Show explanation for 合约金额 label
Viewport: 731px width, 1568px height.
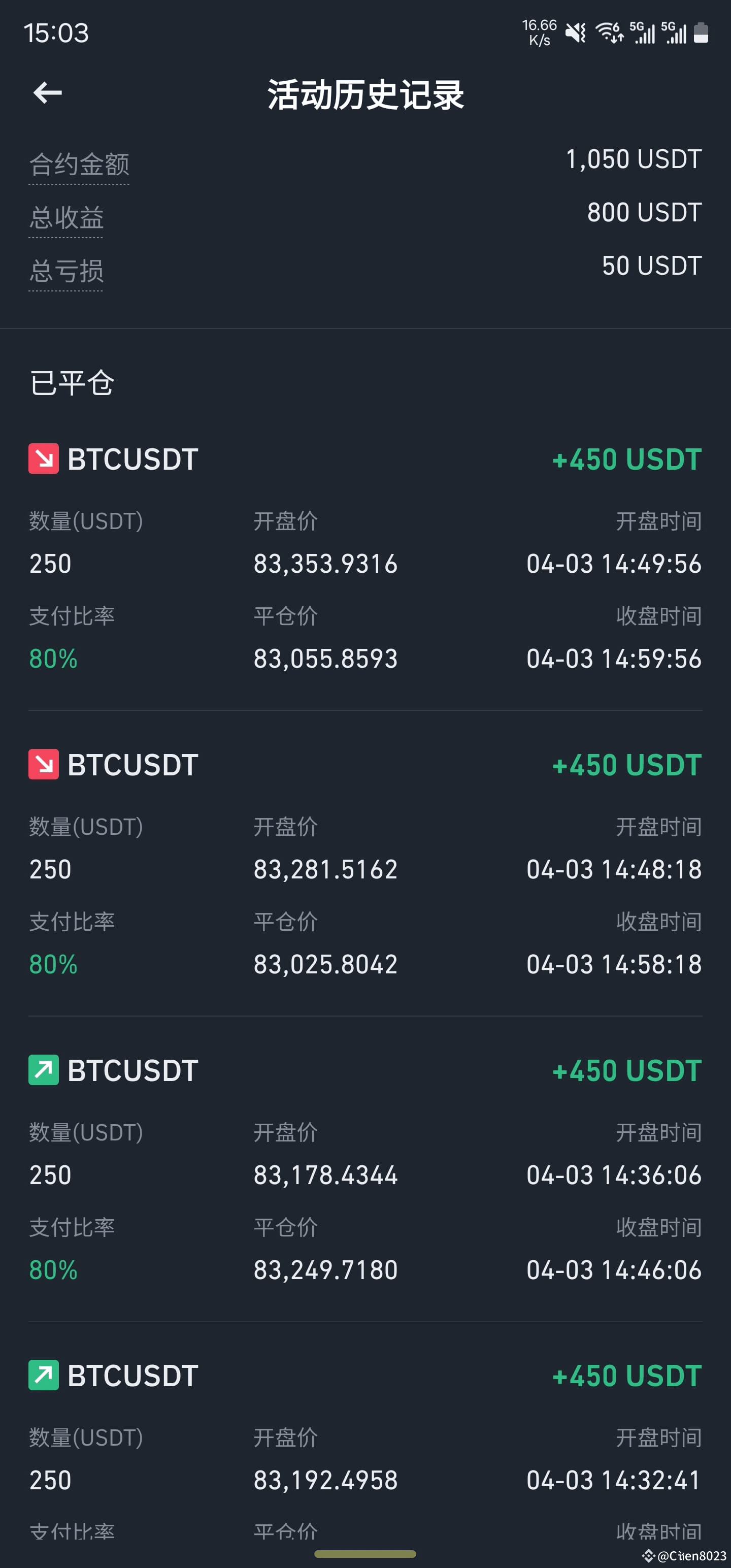[79, 165]
